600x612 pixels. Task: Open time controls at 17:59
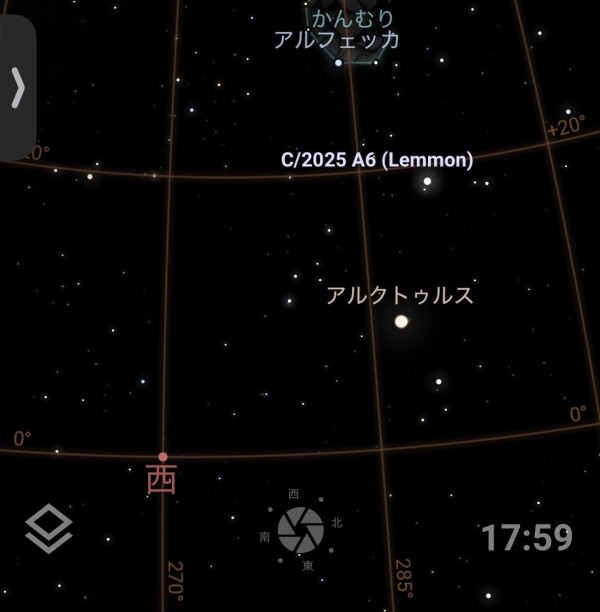527,538
